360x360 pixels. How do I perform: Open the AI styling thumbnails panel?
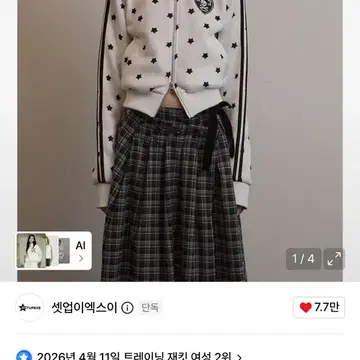coord(54,251)
